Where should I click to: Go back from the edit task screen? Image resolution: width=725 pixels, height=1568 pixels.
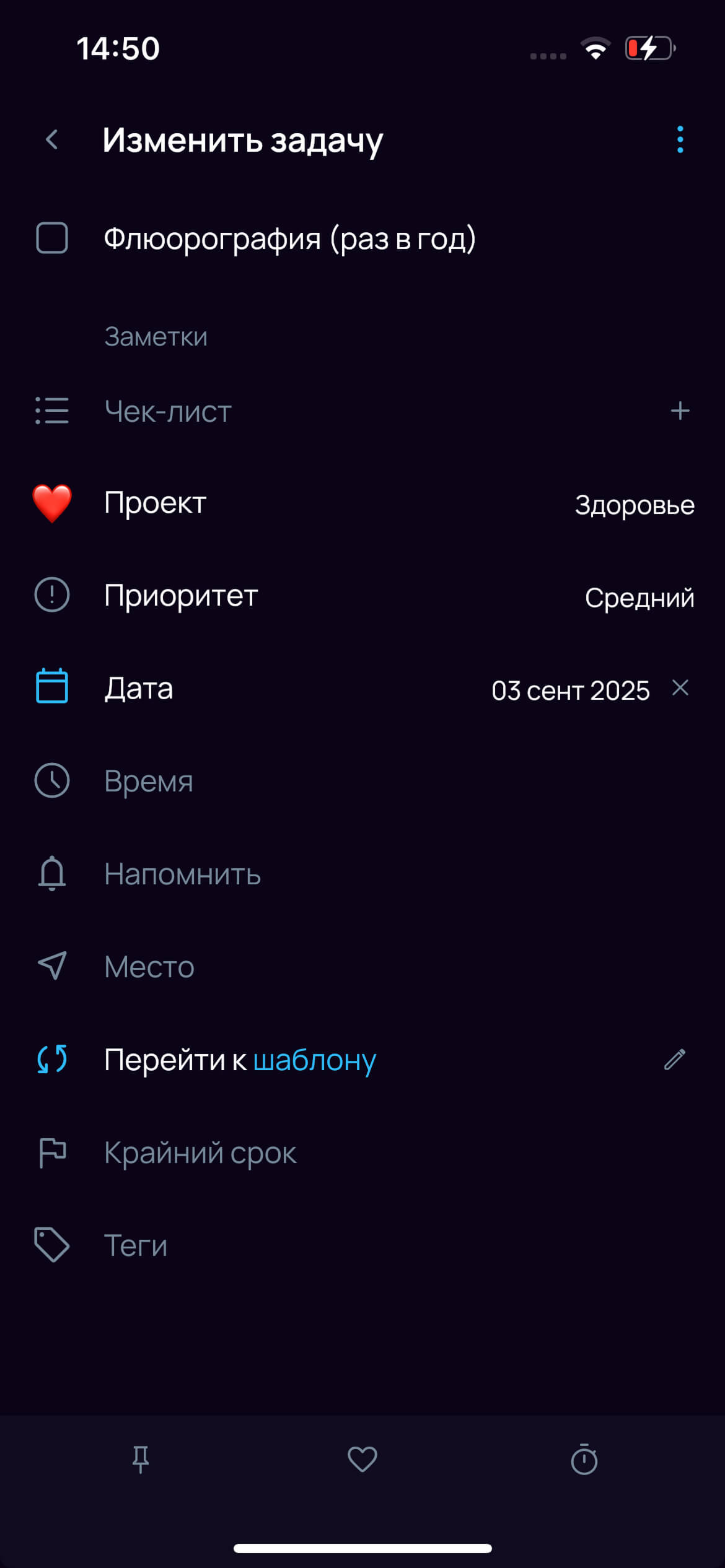[x=52, y=140]
